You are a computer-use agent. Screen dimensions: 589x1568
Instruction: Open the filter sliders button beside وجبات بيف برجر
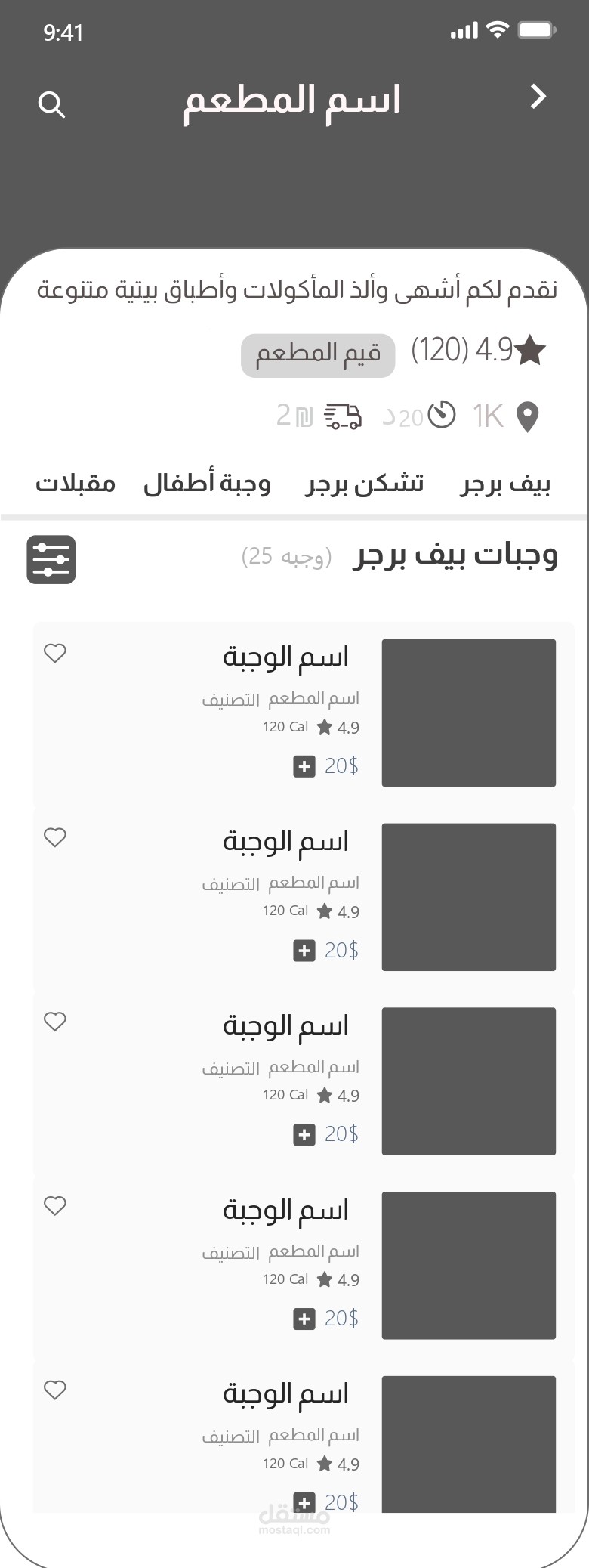coord(51,560)
